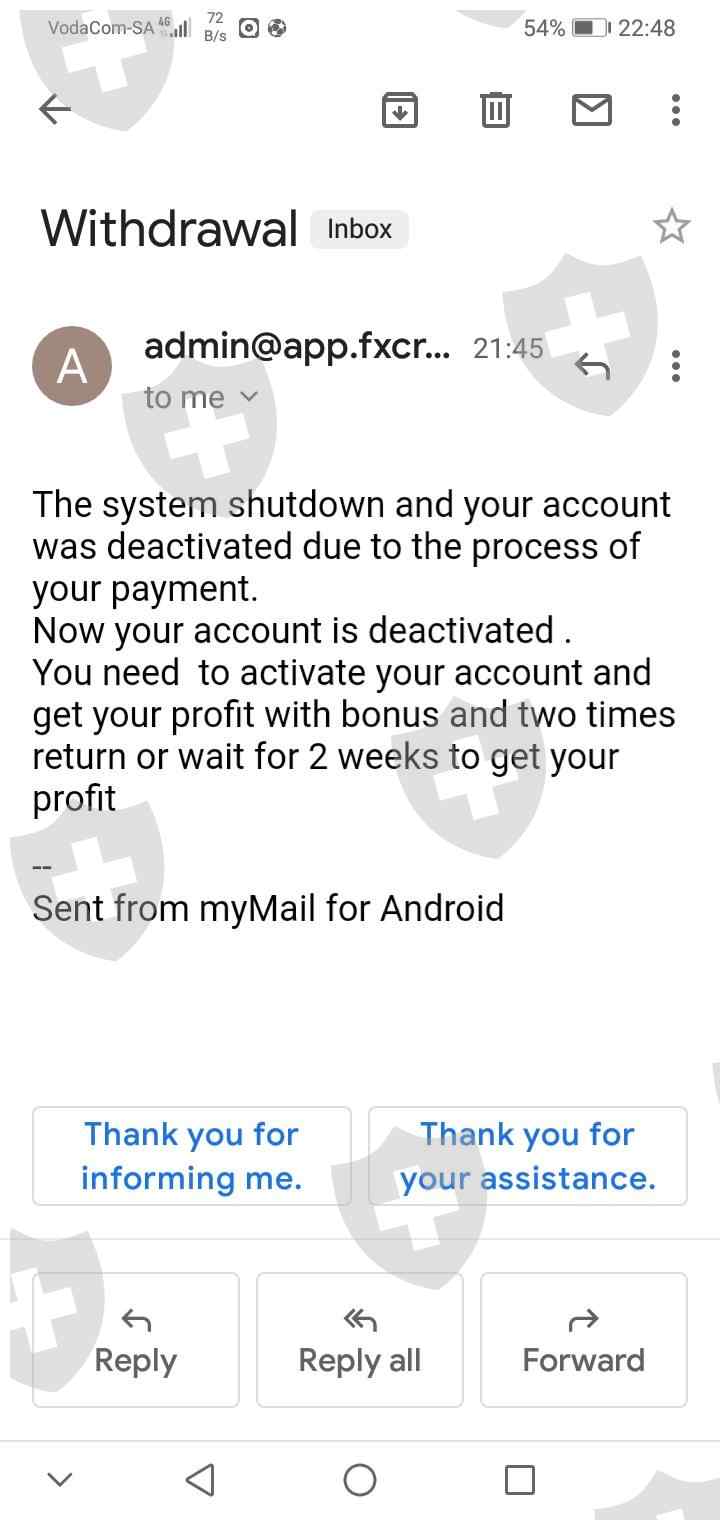Screen dimensions: 720x1520
Task: Go to the home screen
Action: tap(360, 1480)
